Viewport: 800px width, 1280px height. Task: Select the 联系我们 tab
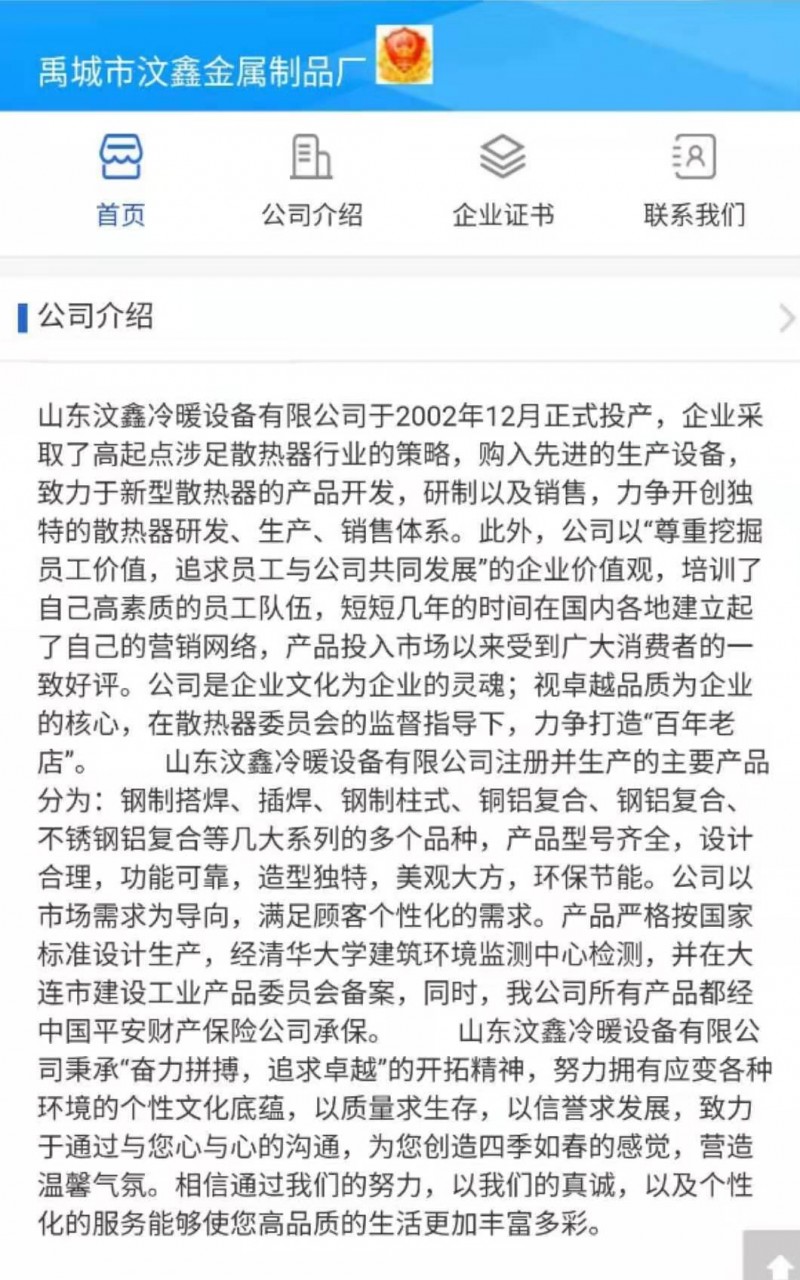point(694,181)
